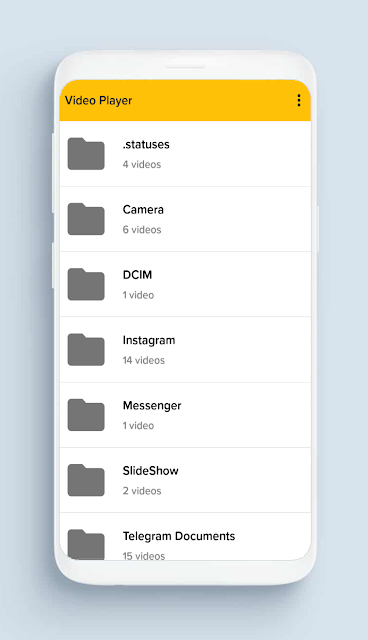Tap the Messenger folder
This screenshot has height=640, width=368.
click(x=185, y=415)
